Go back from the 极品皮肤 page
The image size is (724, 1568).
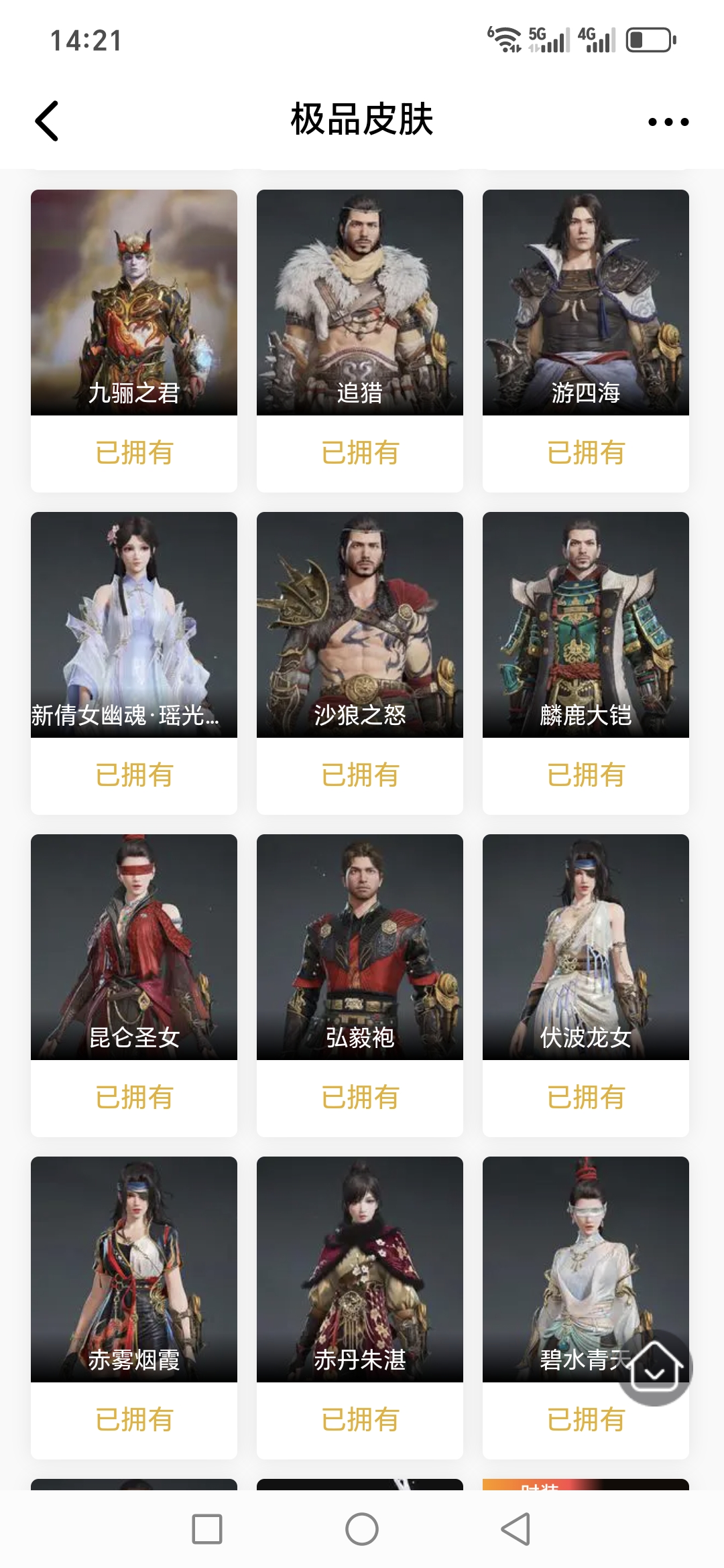coord(47,121)
